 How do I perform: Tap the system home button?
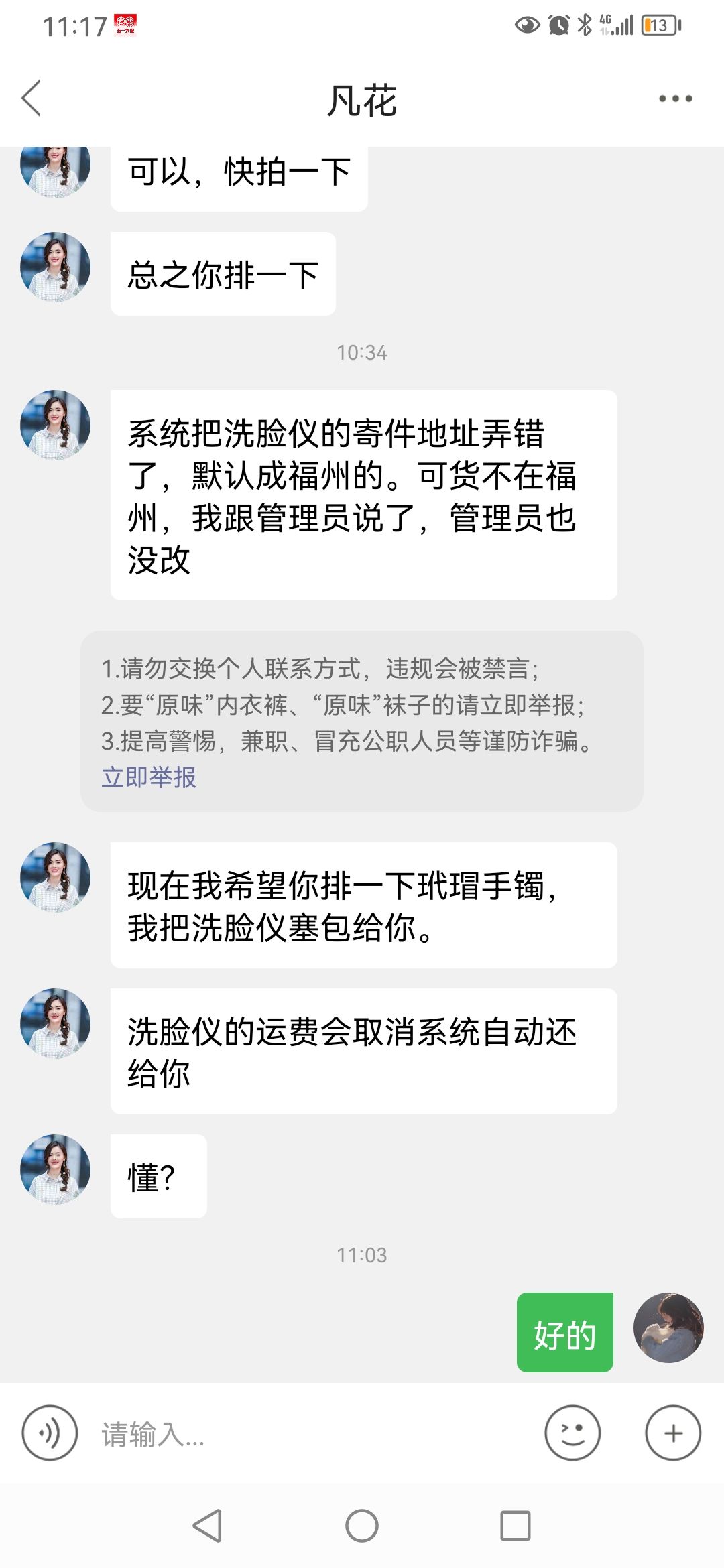362,1526
